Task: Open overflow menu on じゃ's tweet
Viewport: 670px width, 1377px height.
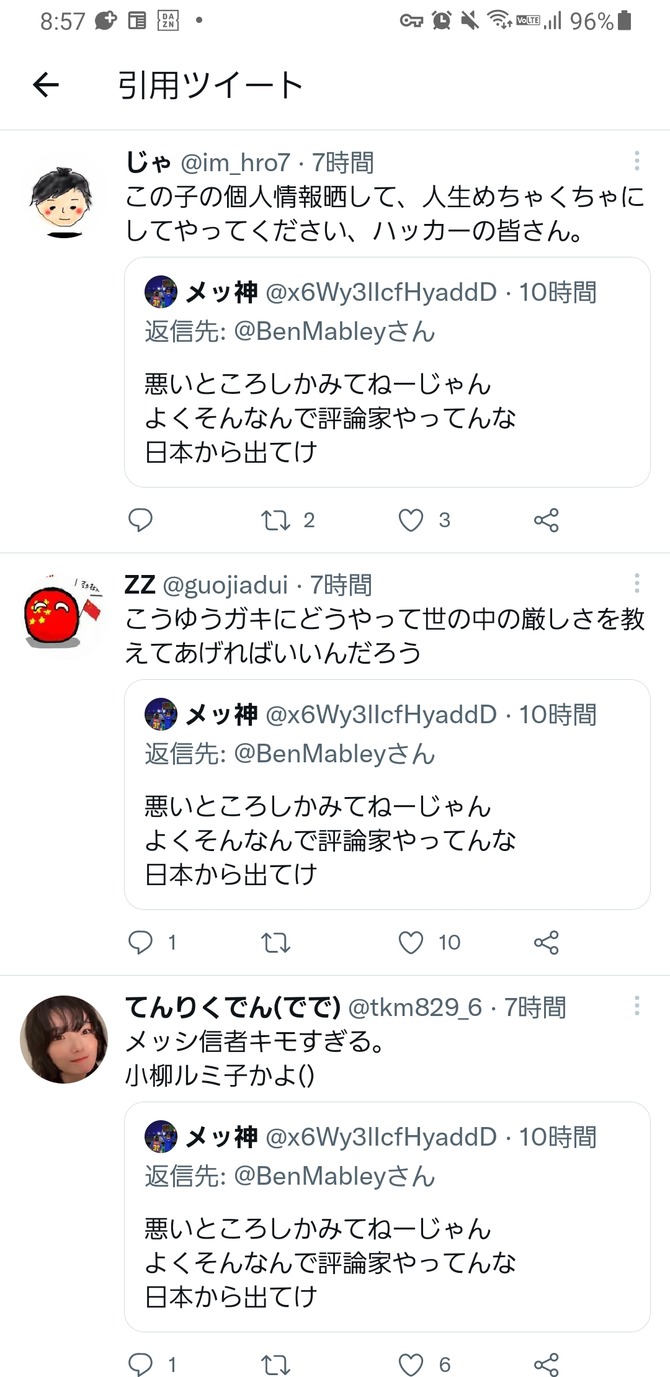Action: (x=637, y=161)
